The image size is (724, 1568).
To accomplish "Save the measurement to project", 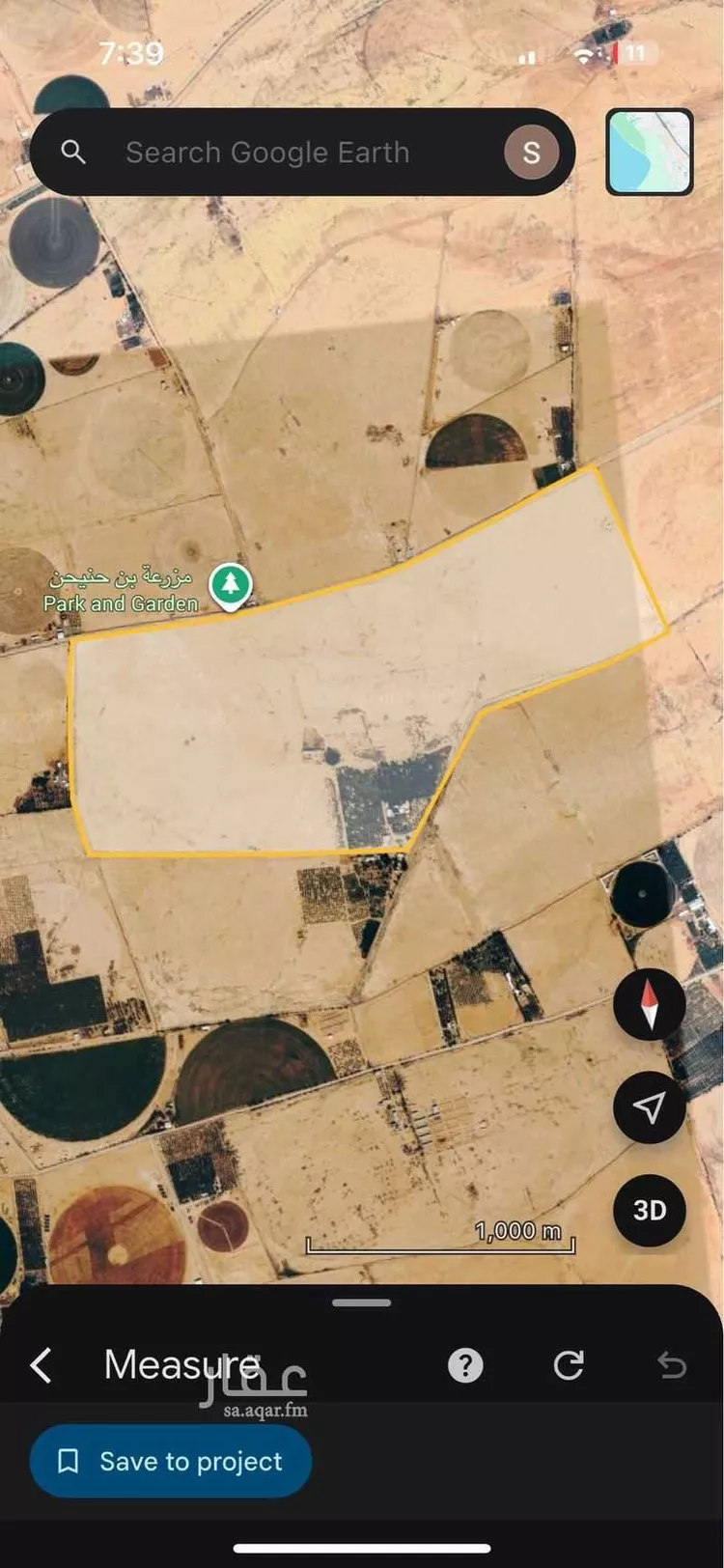I will [x=171, y=1461].
